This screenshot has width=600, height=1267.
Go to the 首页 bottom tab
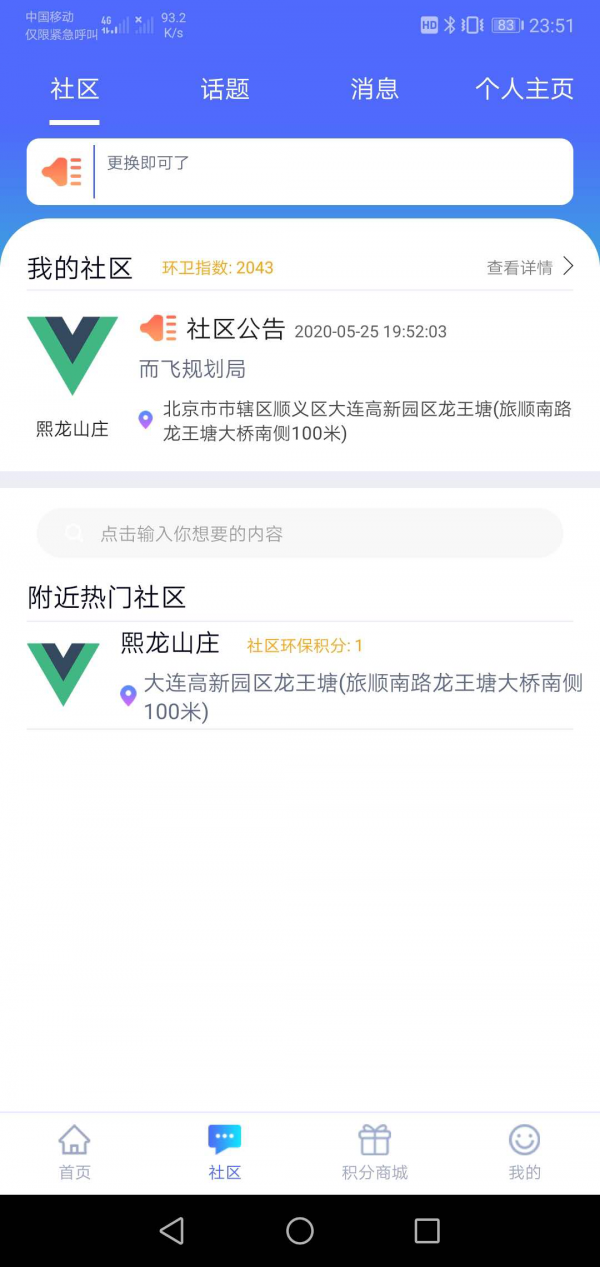tap(75, 1152)
